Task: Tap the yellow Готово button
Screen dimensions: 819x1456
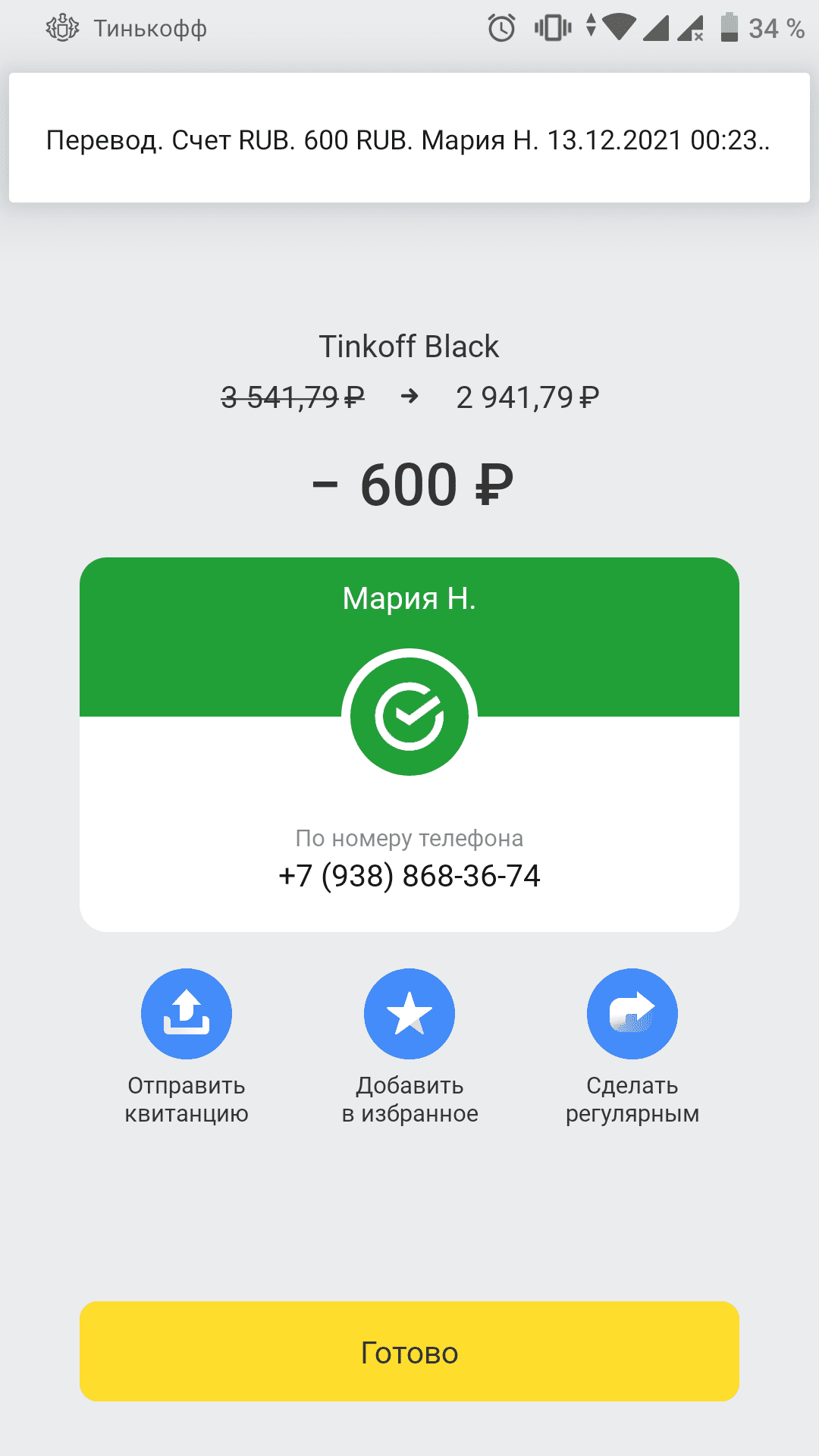Action: point(409,1351)
